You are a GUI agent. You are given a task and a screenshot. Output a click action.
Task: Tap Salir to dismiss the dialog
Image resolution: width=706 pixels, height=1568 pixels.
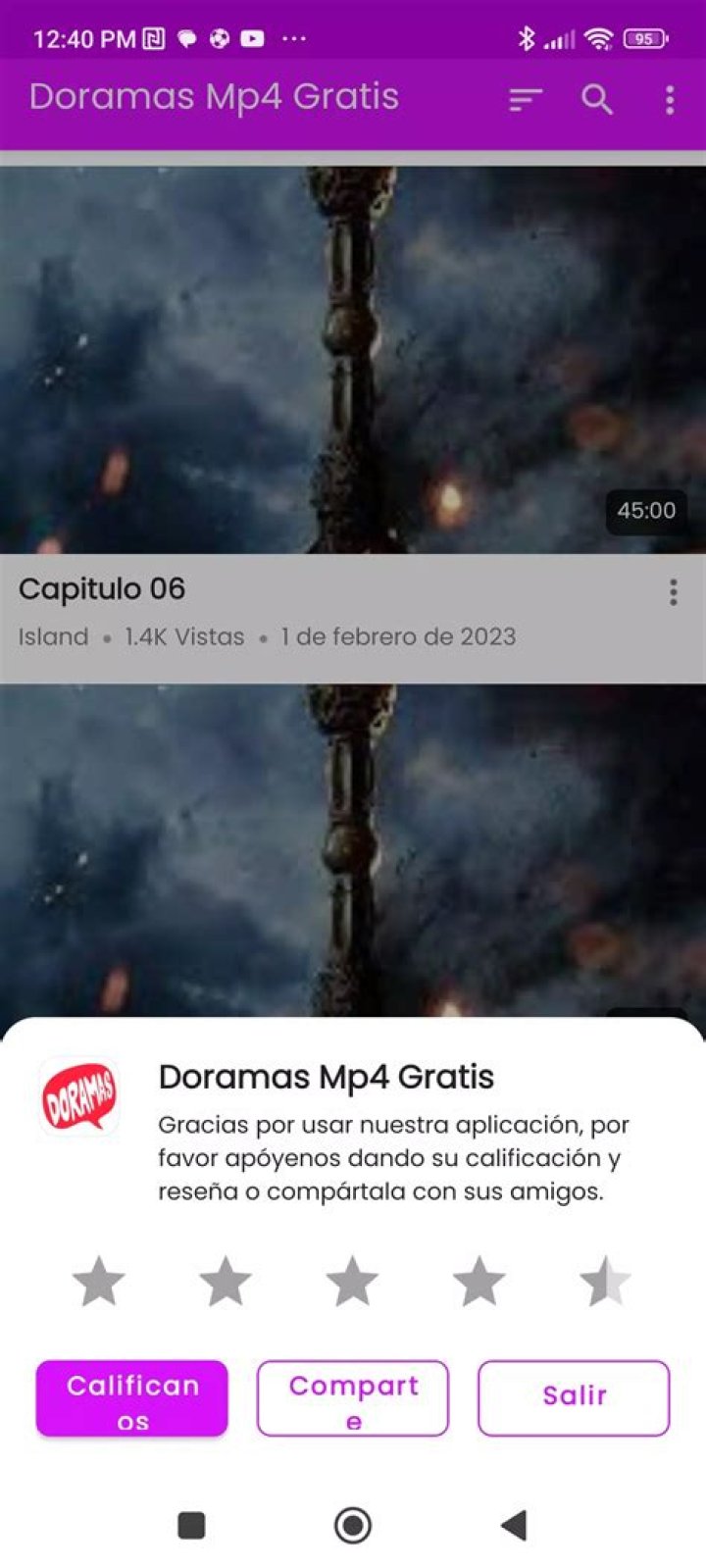pyautogui.click(x=574, y=1397)
